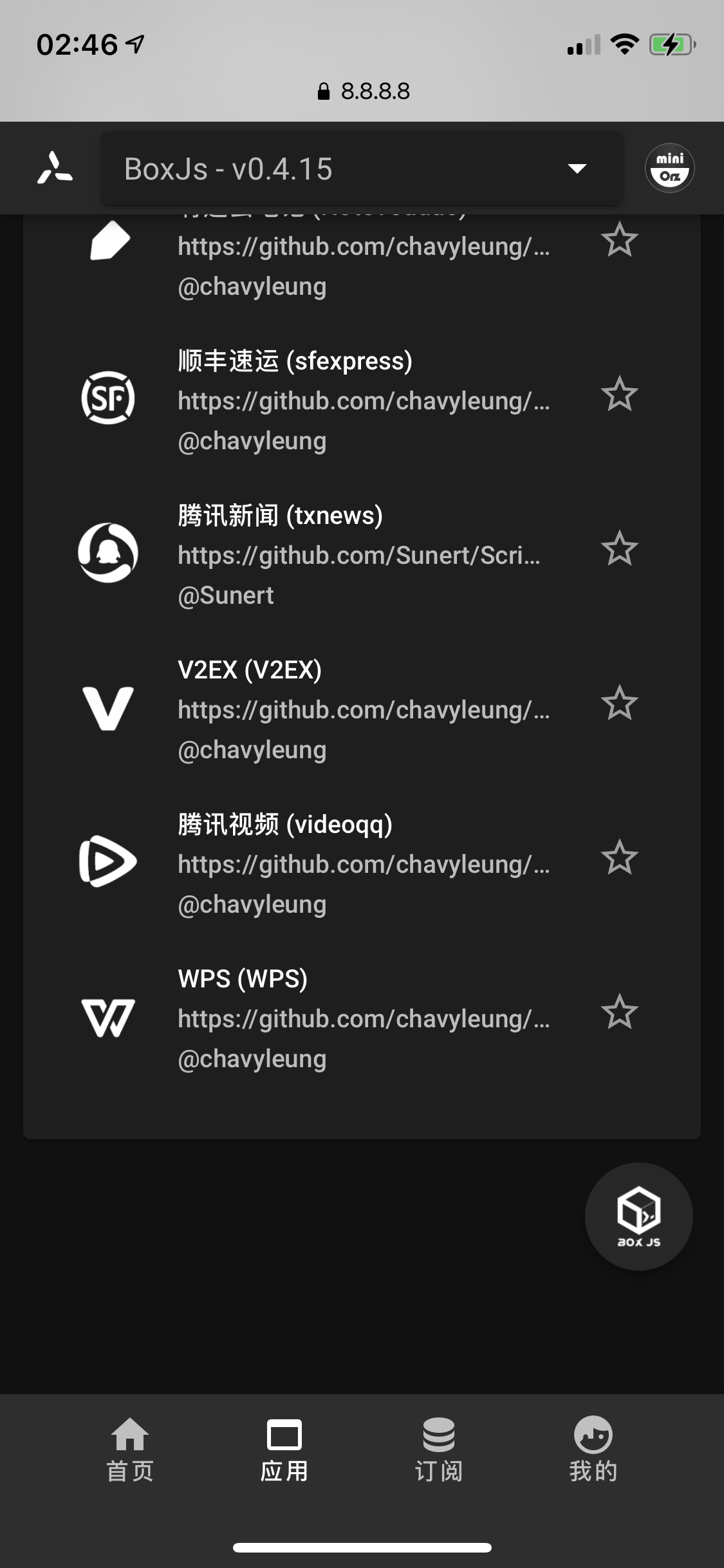
Task: Open the V2EX github repository link
Action: click(364, 710)
